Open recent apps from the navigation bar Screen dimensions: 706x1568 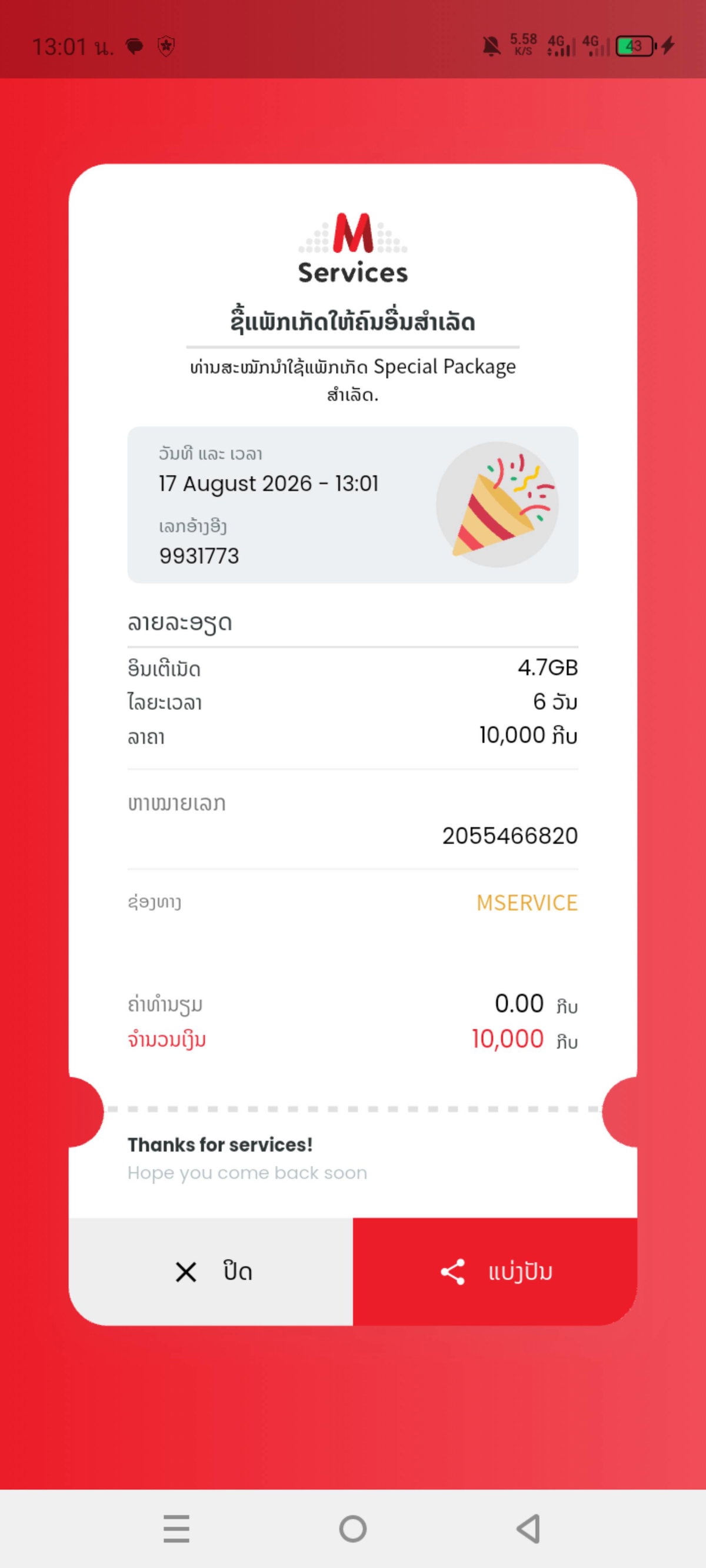coord(176,1529)
